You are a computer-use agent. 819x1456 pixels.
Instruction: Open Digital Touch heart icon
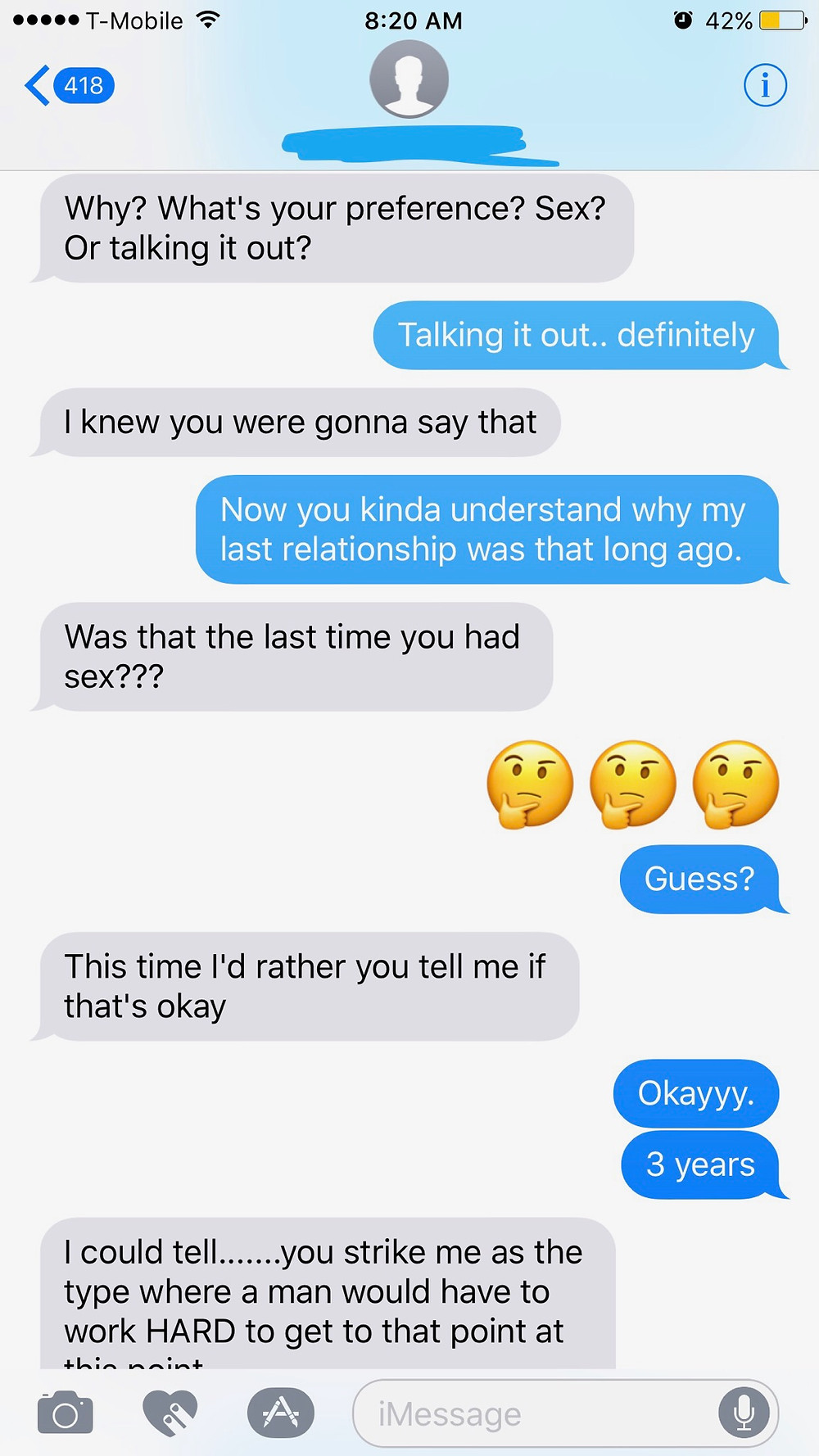170,1413
